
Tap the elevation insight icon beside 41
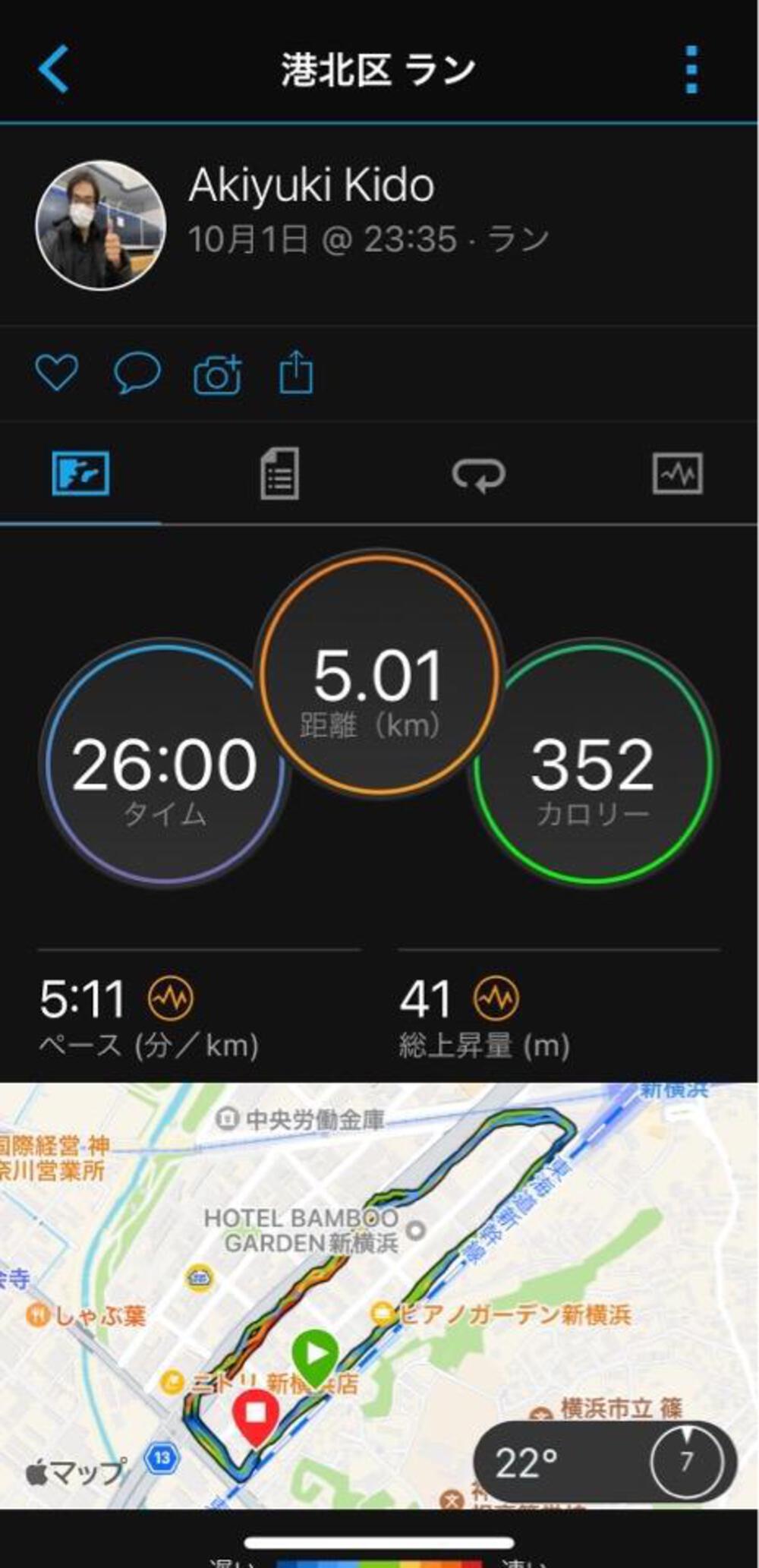pos(496,998)
